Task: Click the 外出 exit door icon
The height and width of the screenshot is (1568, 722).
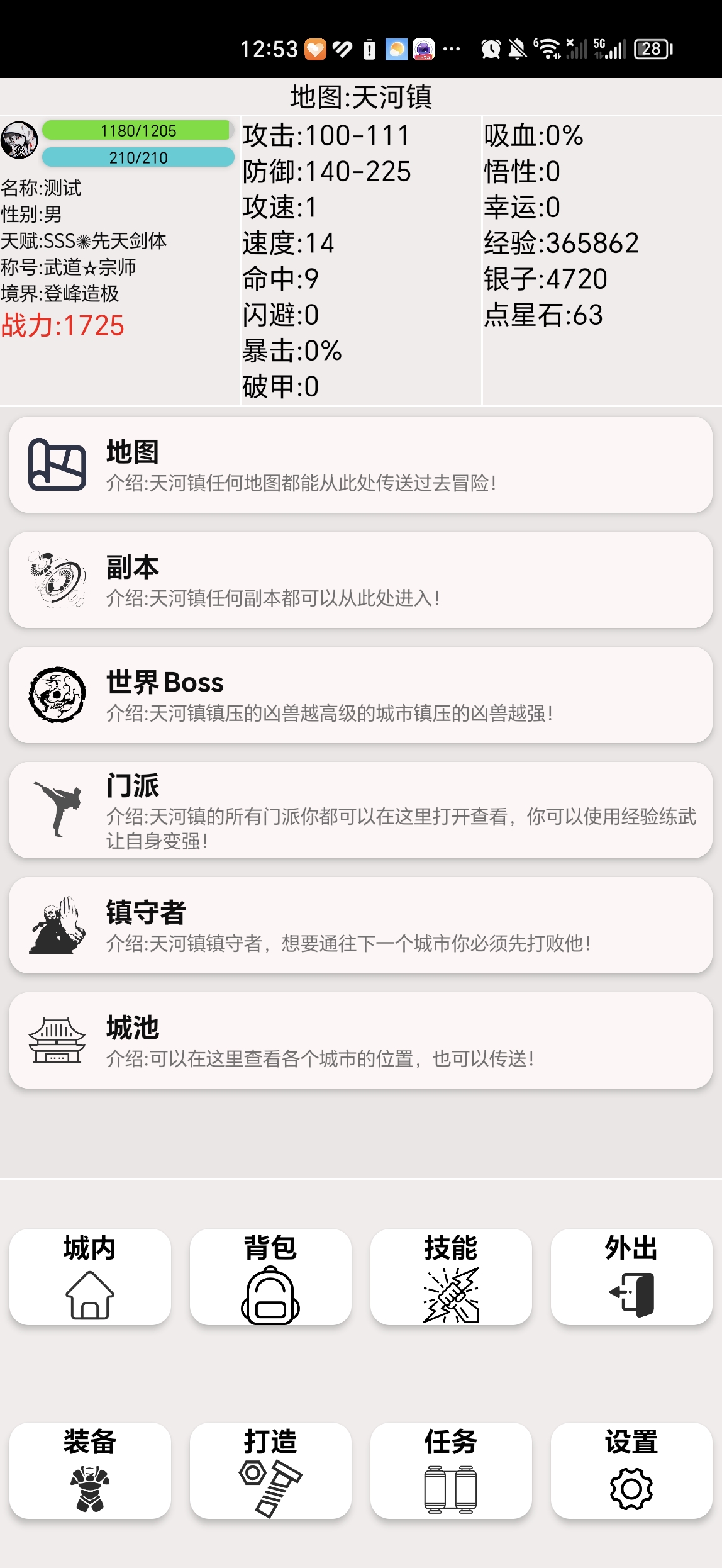Action: [x=631, y=1296]
